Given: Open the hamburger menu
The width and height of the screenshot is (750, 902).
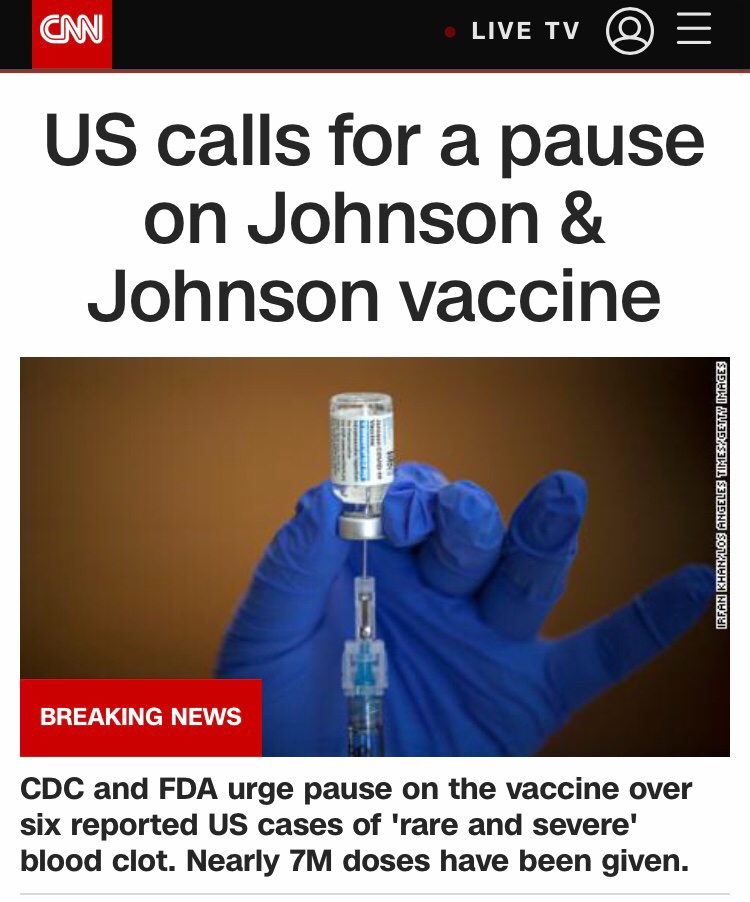Looking at the screenshot, I should click(694, 30).
